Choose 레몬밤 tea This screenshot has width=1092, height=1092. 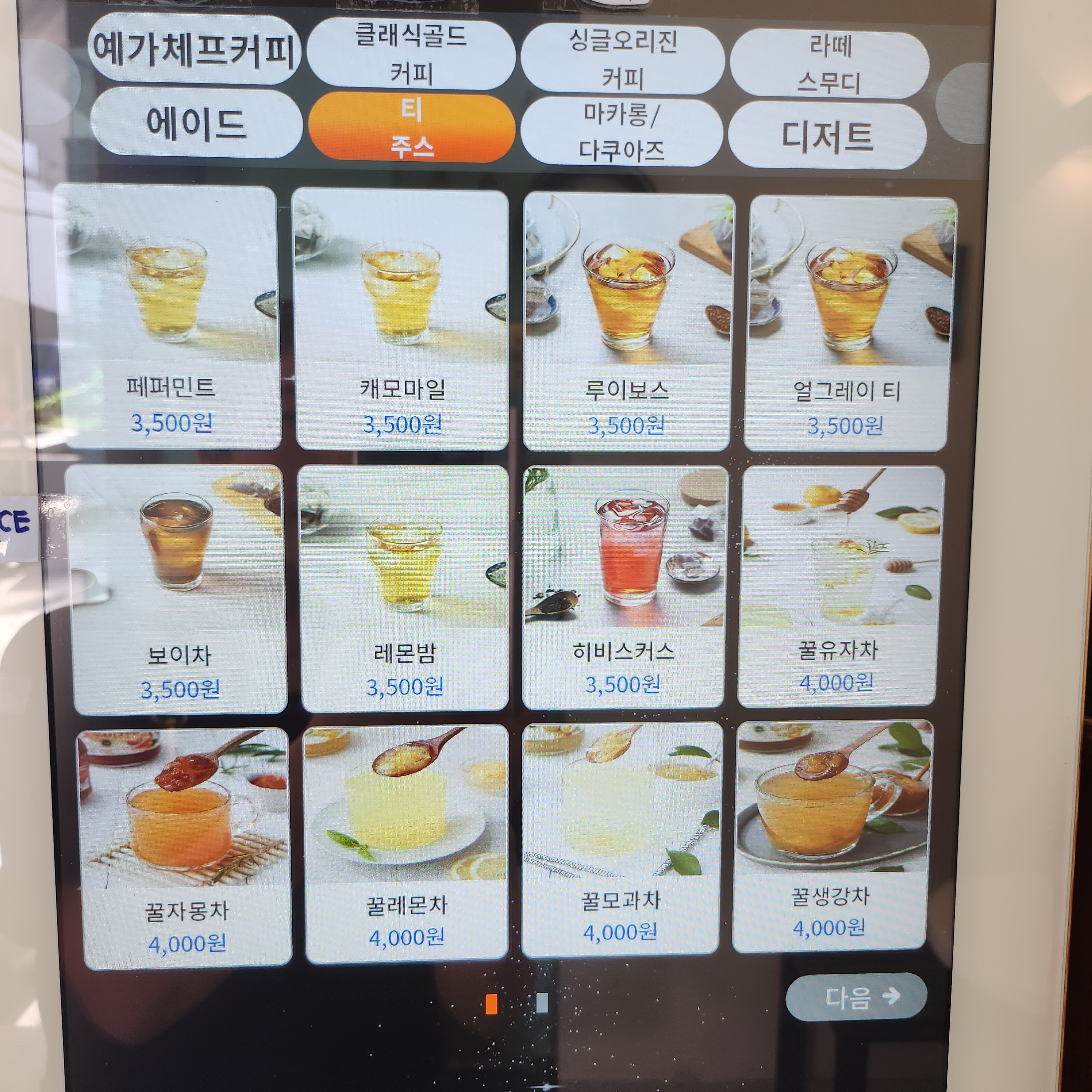pyautogui.click(x=404, y=588)
